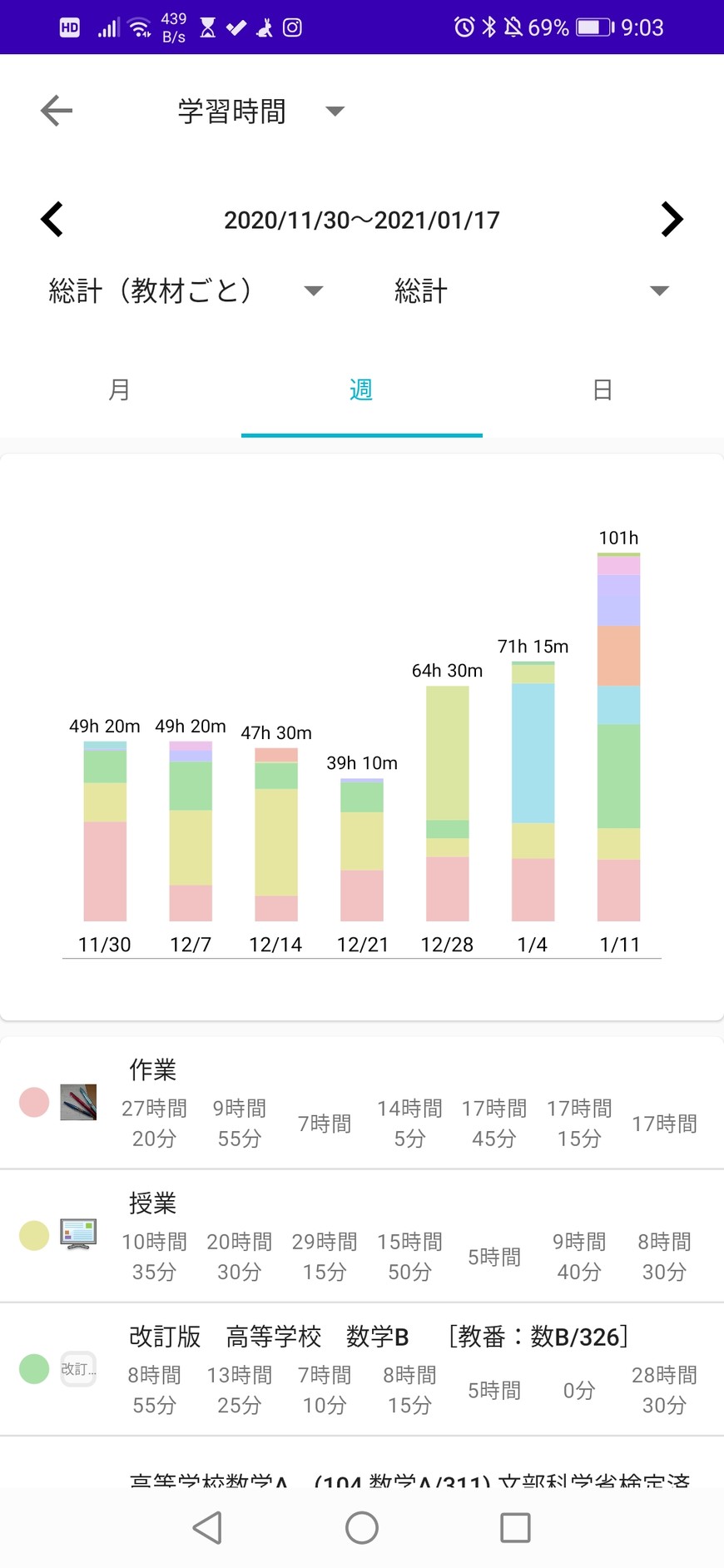
Task: Switch to the 月 tab
Action: click(120, 390)
